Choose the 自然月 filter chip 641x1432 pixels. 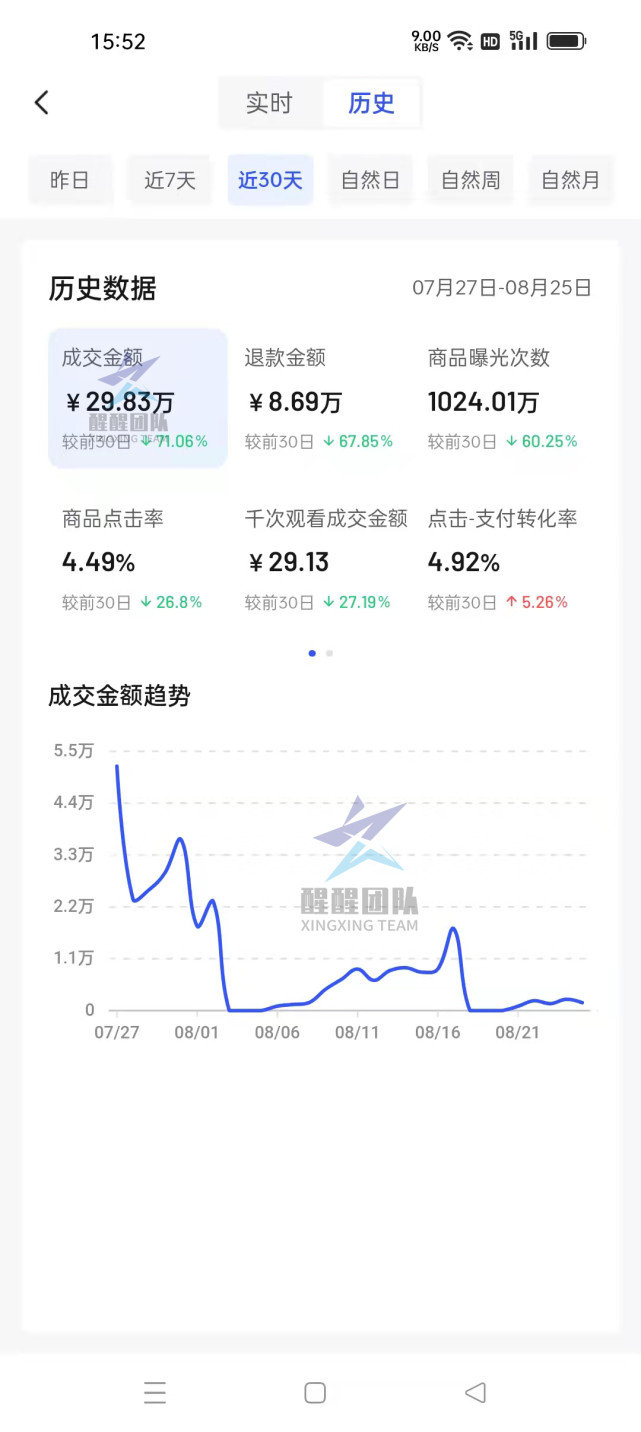point(570,180)
